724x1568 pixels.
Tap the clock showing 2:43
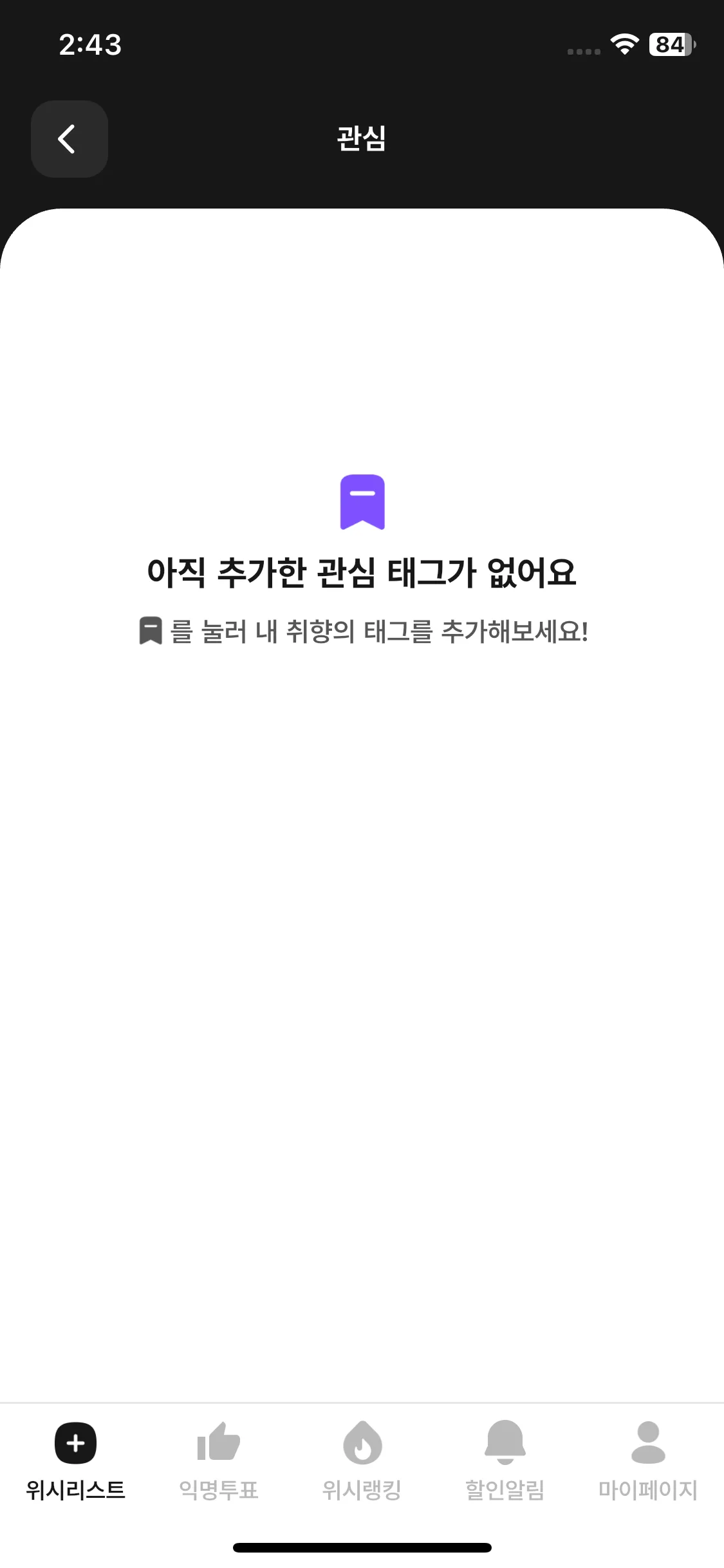(x=89, y=45)
